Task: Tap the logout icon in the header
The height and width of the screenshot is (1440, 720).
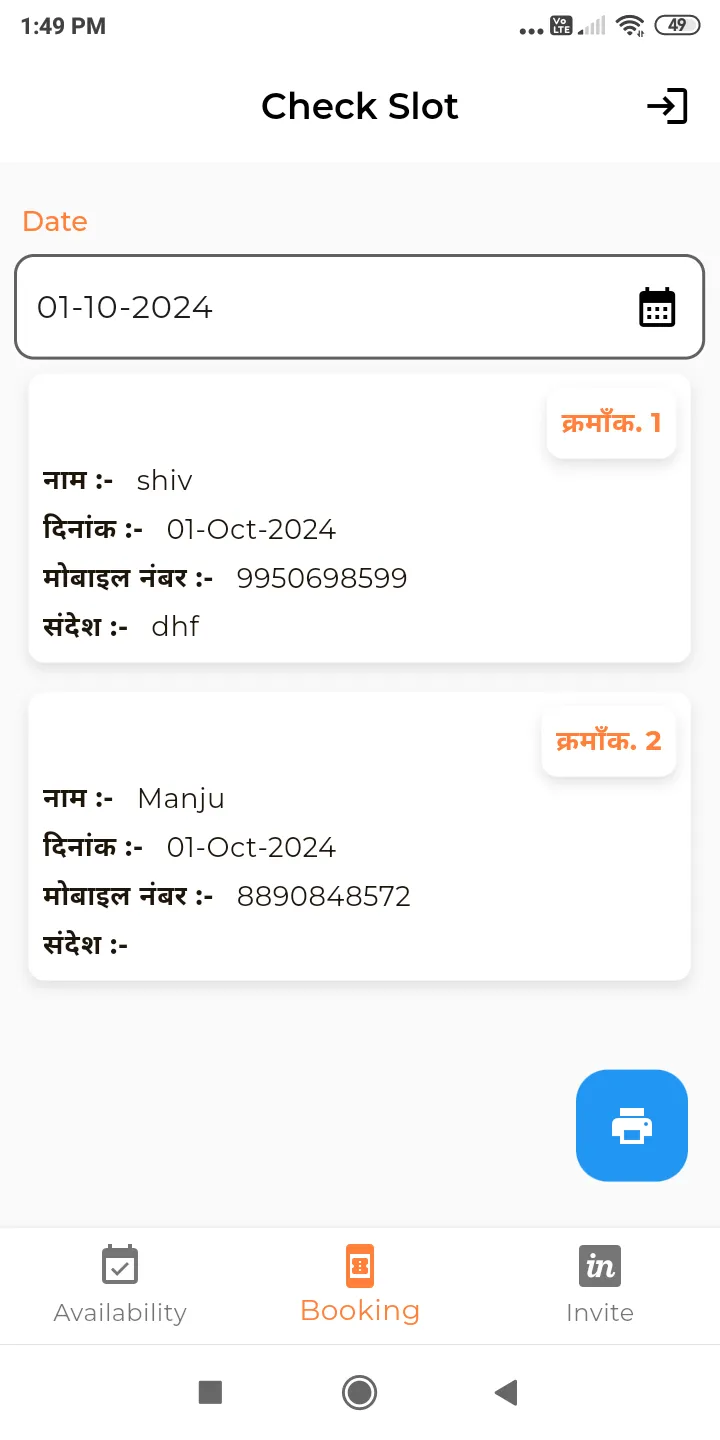Action: click(667, 106)
